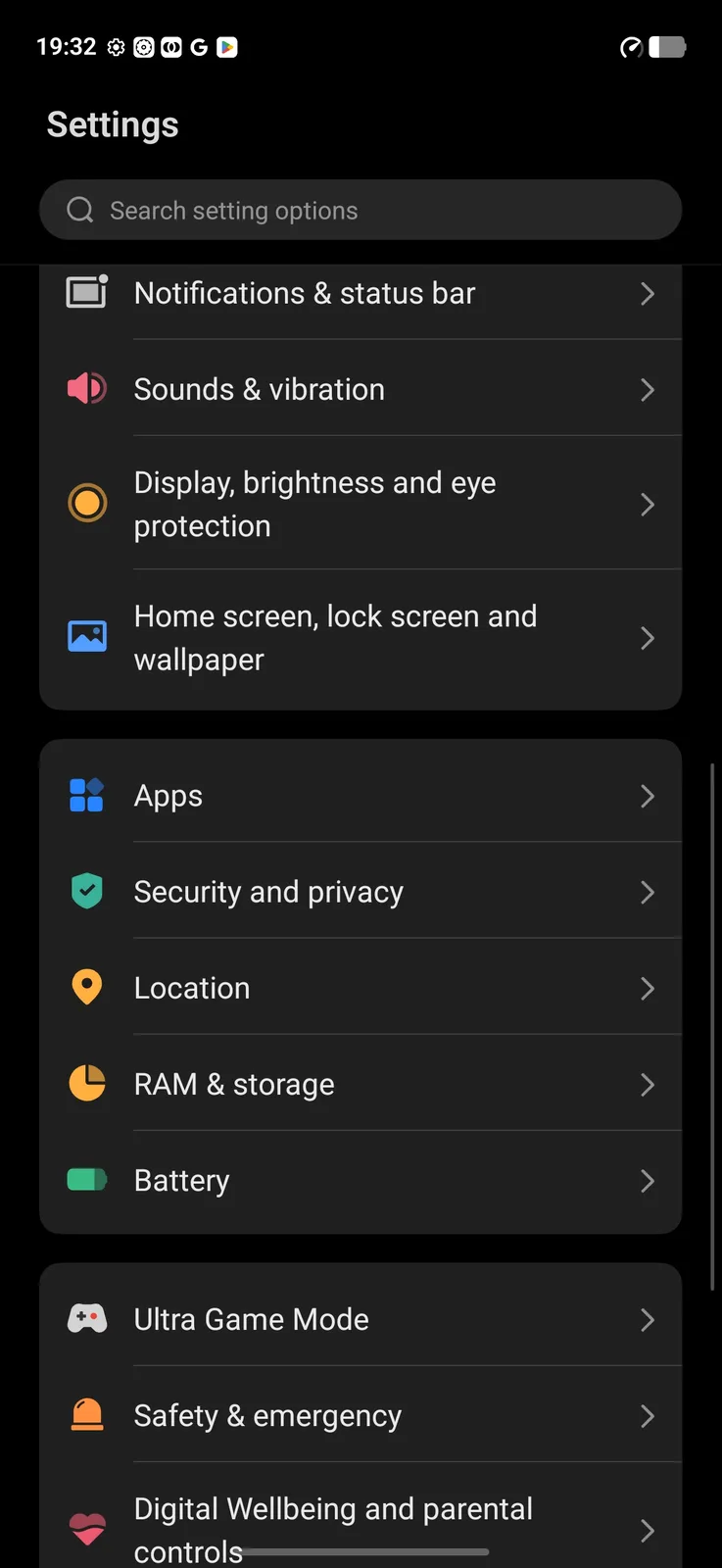The height and width of the screenshot is (1568, 722).
Task: Open Location settings
Action: tap(361, 988)
